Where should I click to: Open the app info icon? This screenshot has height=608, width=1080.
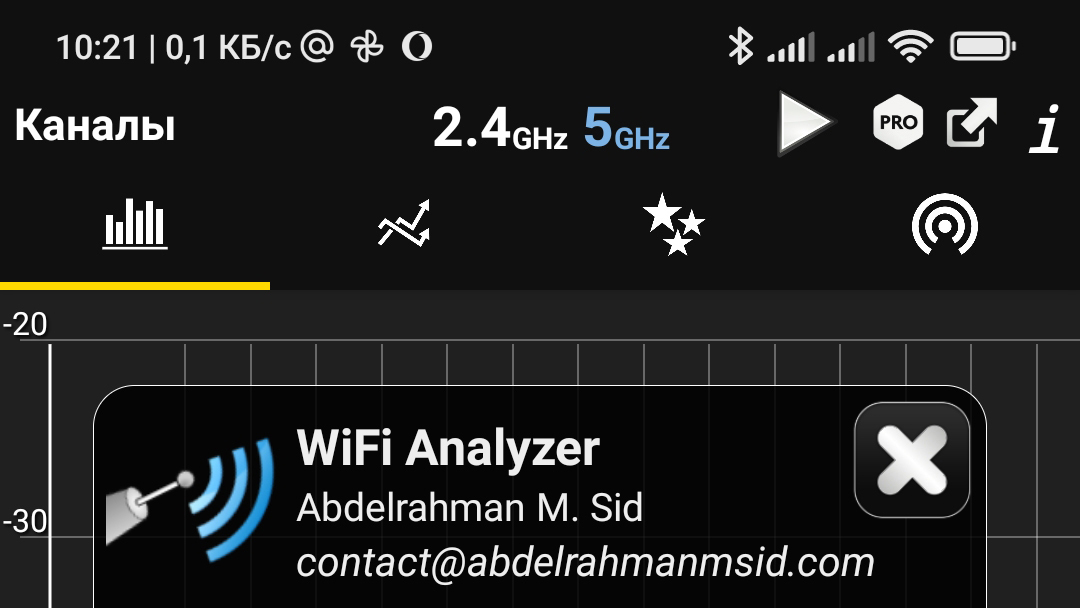click(1045, 128)
